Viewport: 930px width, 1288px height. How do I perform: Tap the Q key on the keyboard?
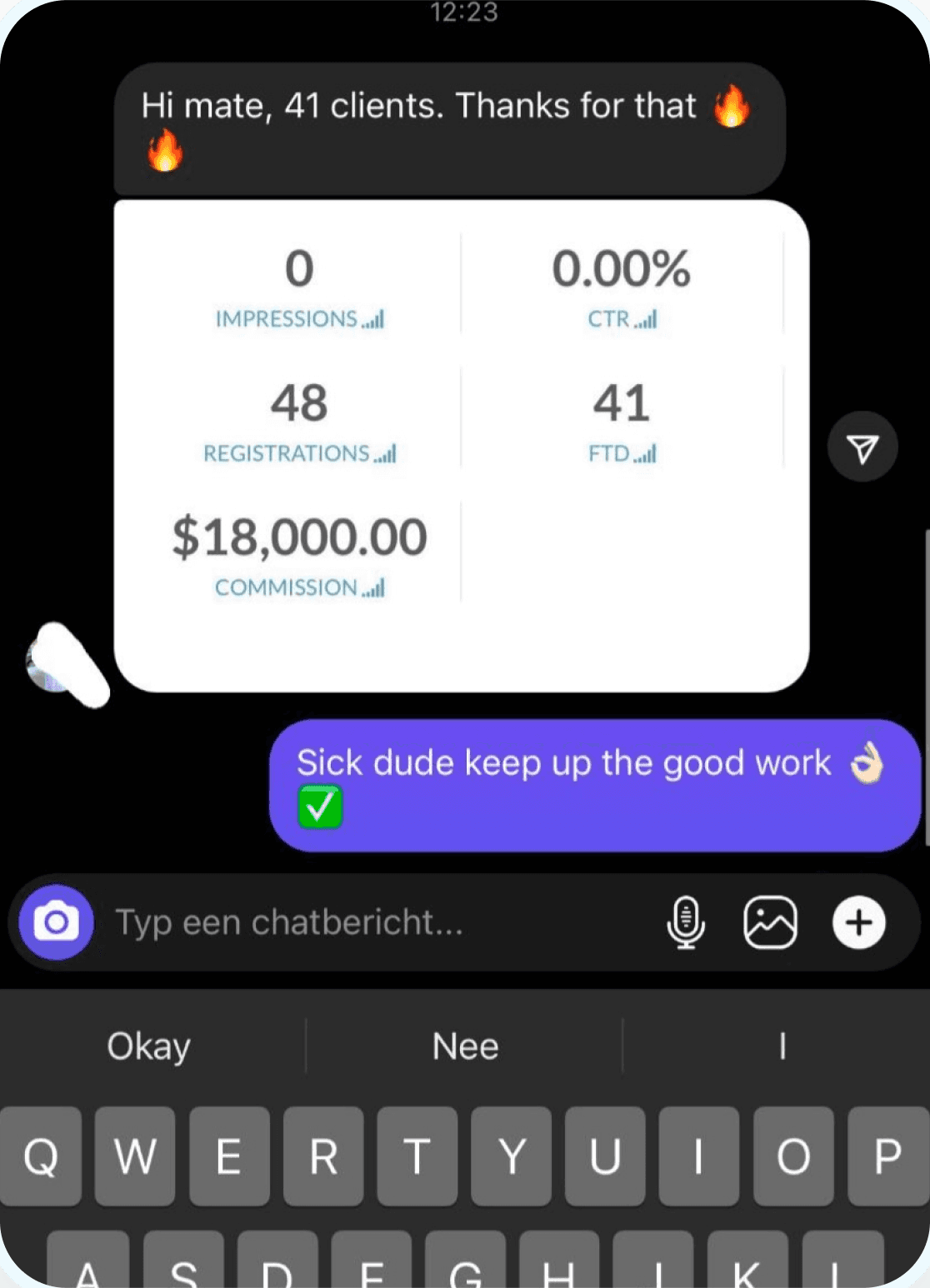41,1156
